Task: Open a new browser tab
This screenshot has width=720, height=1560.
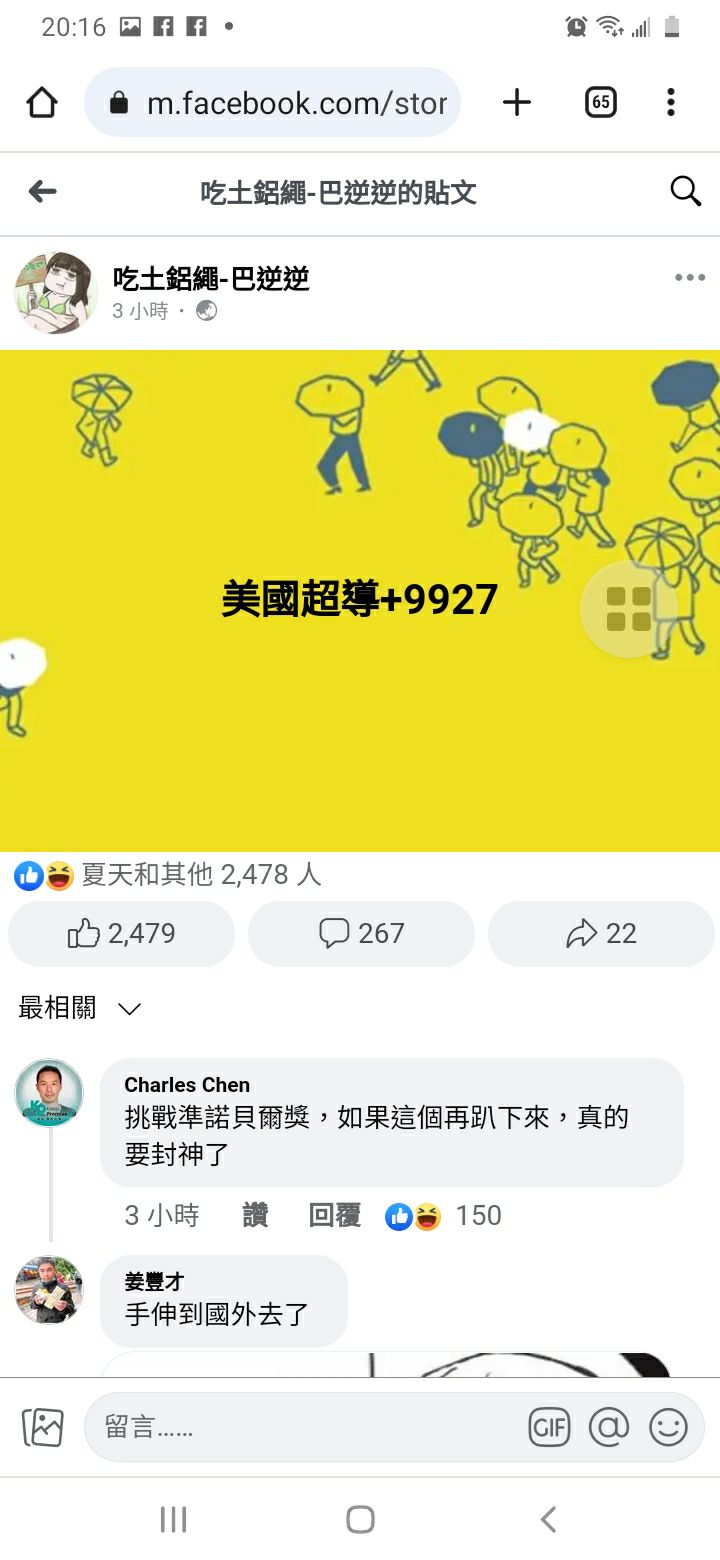Action: tap(517, 102)
